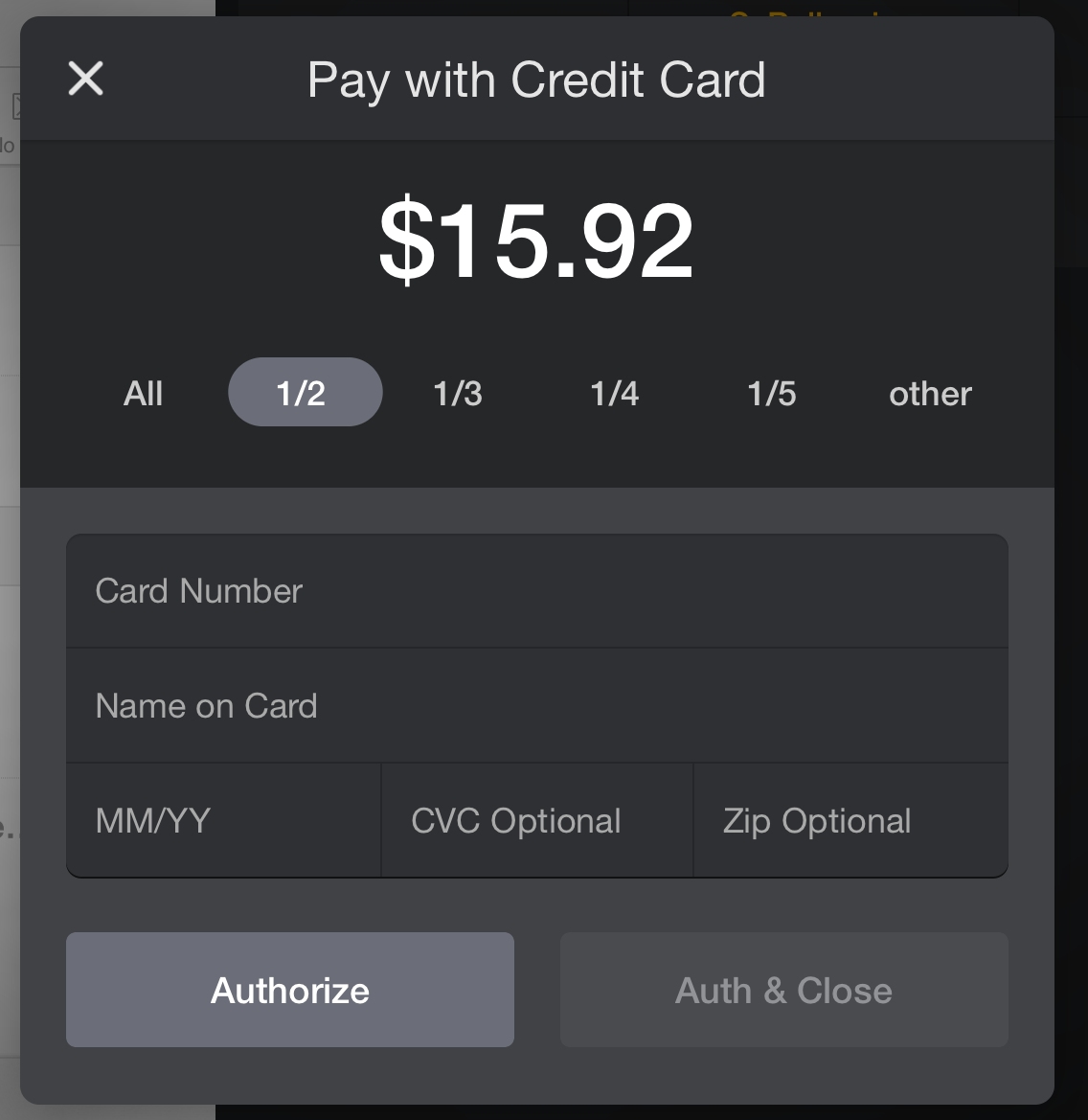
Task: Click the Pay with Credit Card title
Action: point(535,80)
